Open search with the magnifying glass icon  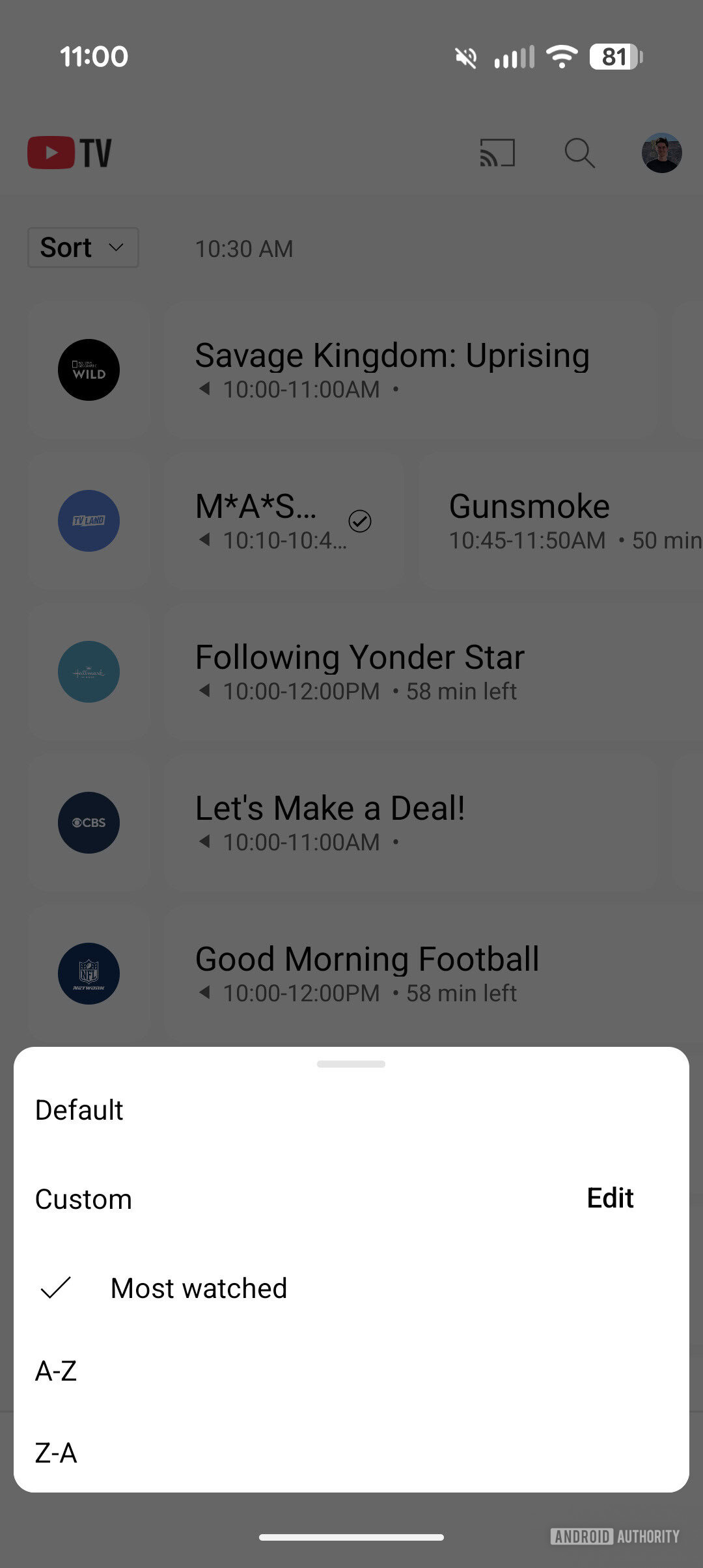579,154
